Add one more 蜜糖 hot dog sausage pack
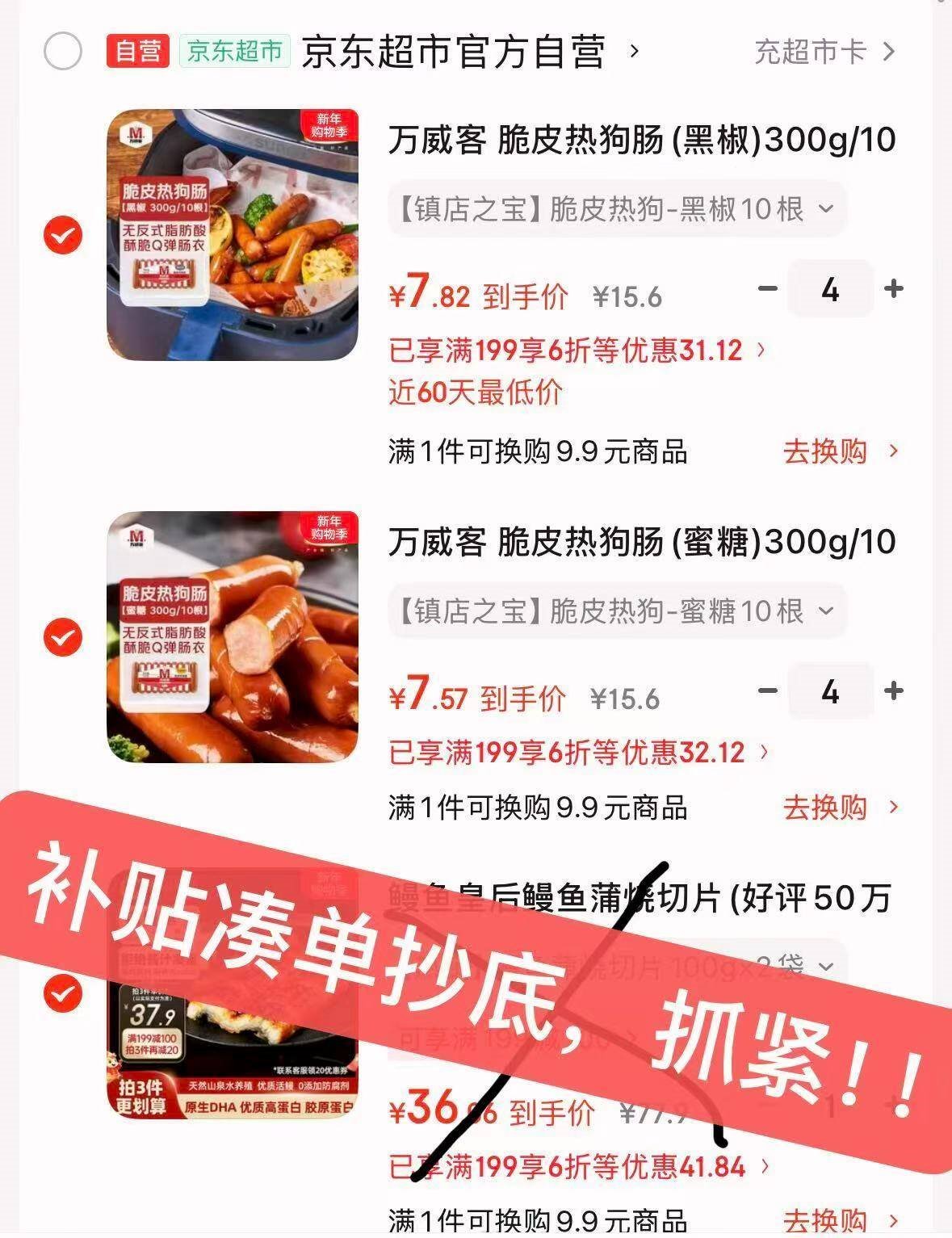952x1238 pixels. pos(893,690)
